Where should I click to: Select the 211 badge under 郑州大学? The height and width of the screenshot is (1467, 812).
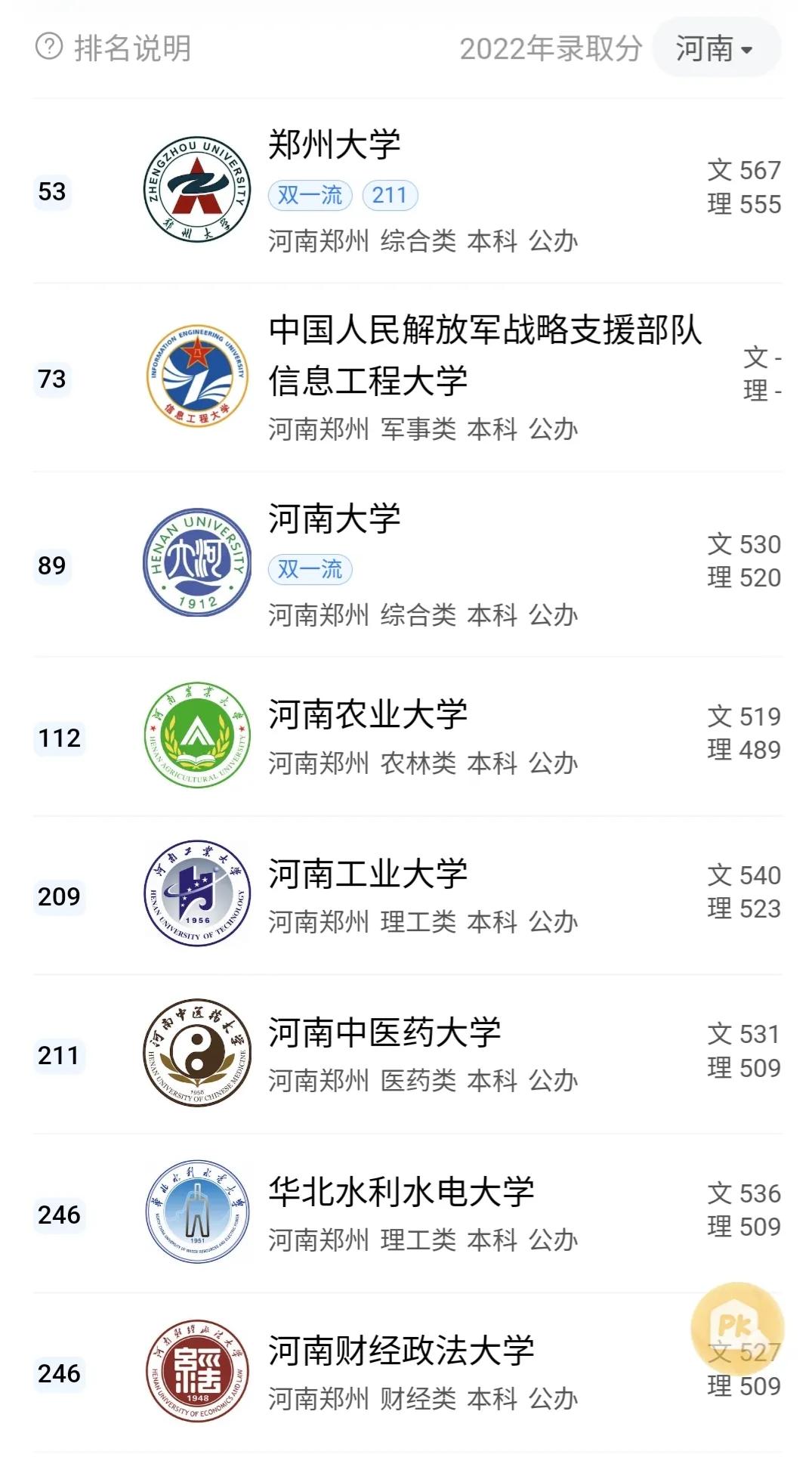pyautogui.click(x=391, y=195)
